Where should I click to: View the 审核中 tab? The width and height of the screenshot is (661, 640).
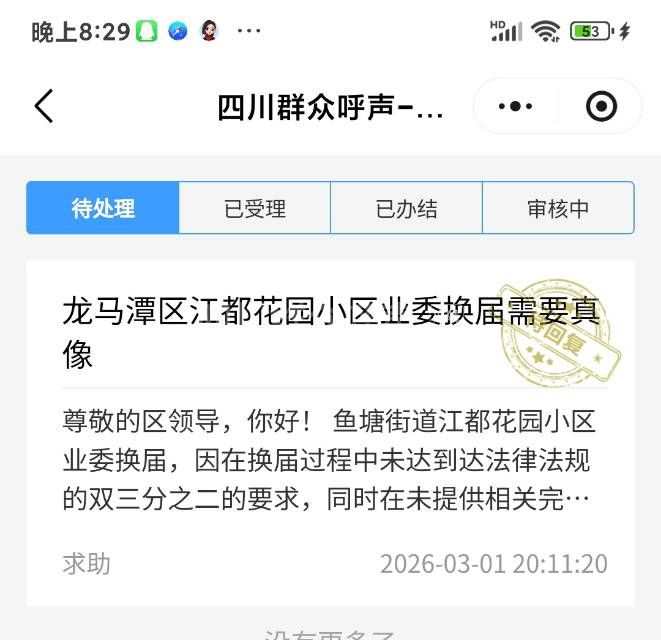[x=558, y=208]
